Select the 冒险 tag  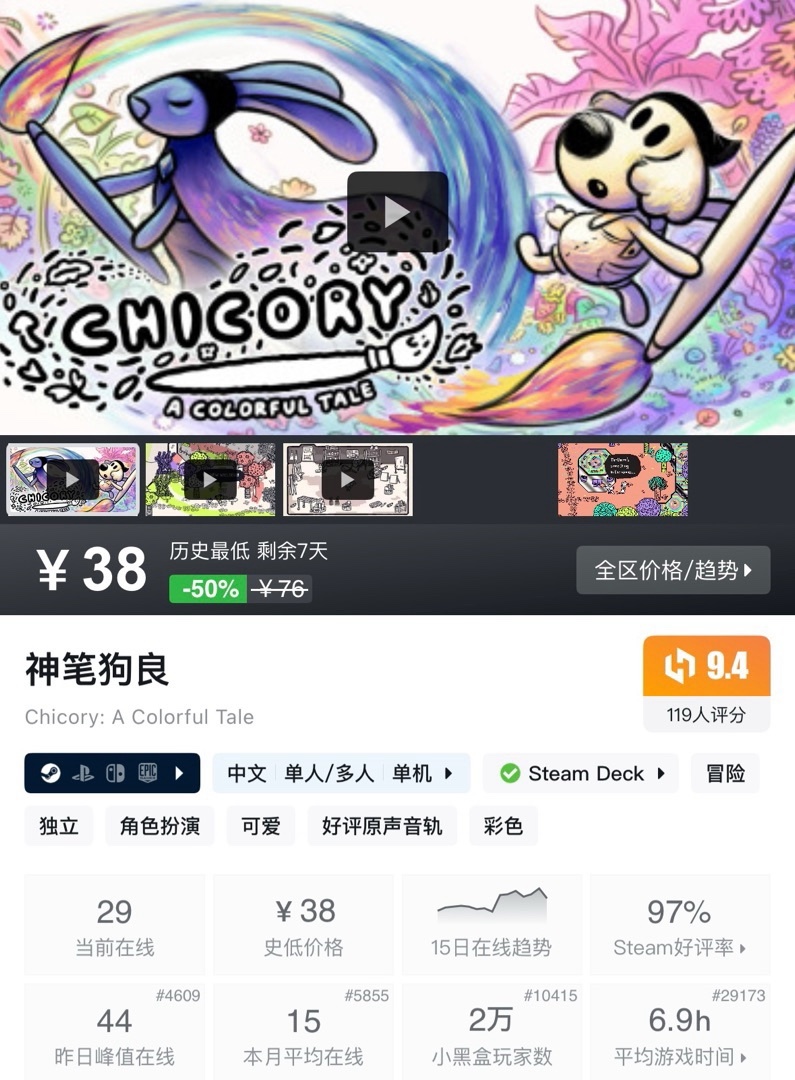tap(725, 773)
